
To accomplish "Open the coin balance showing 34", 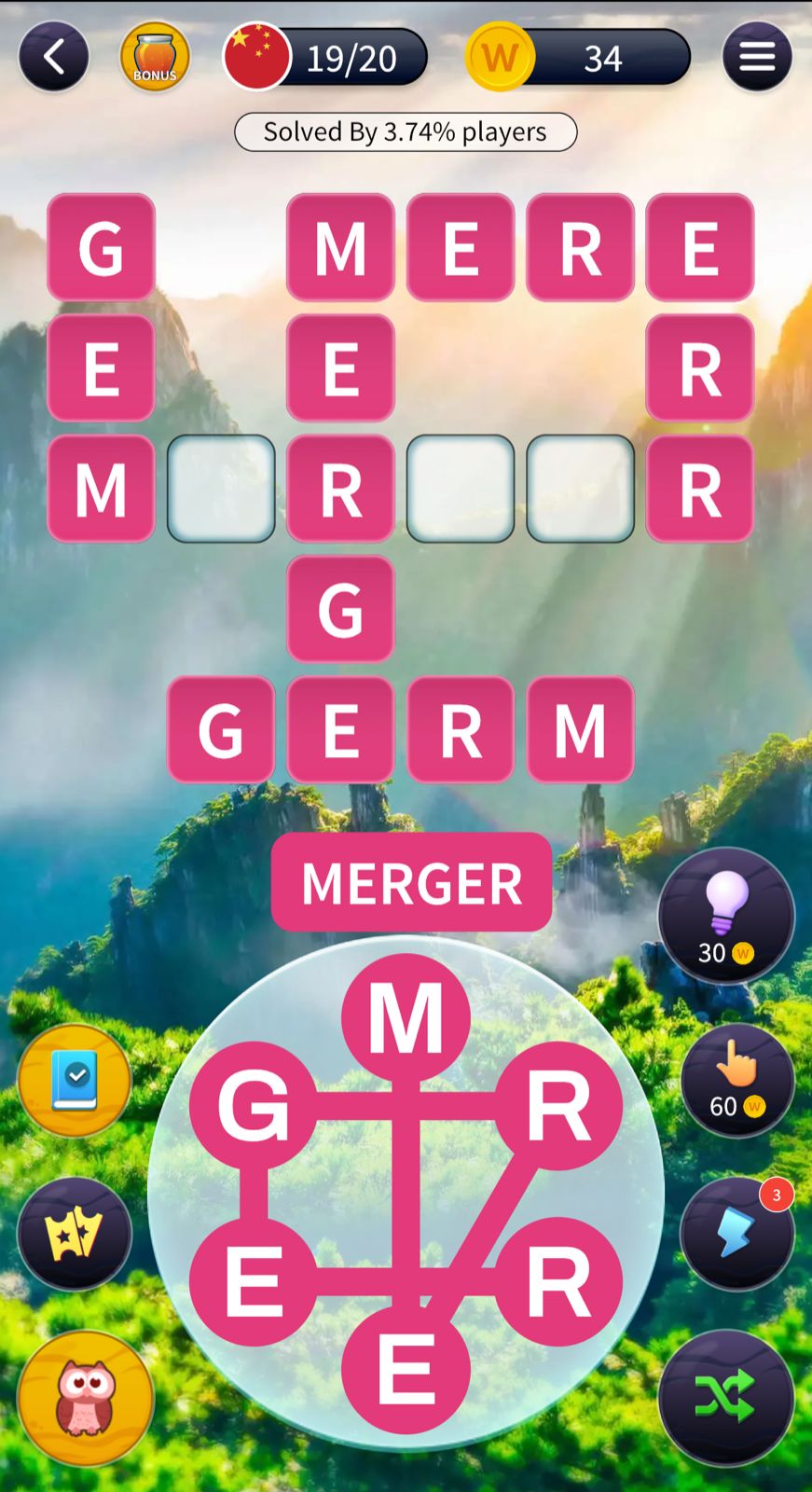I will (578, 58).
